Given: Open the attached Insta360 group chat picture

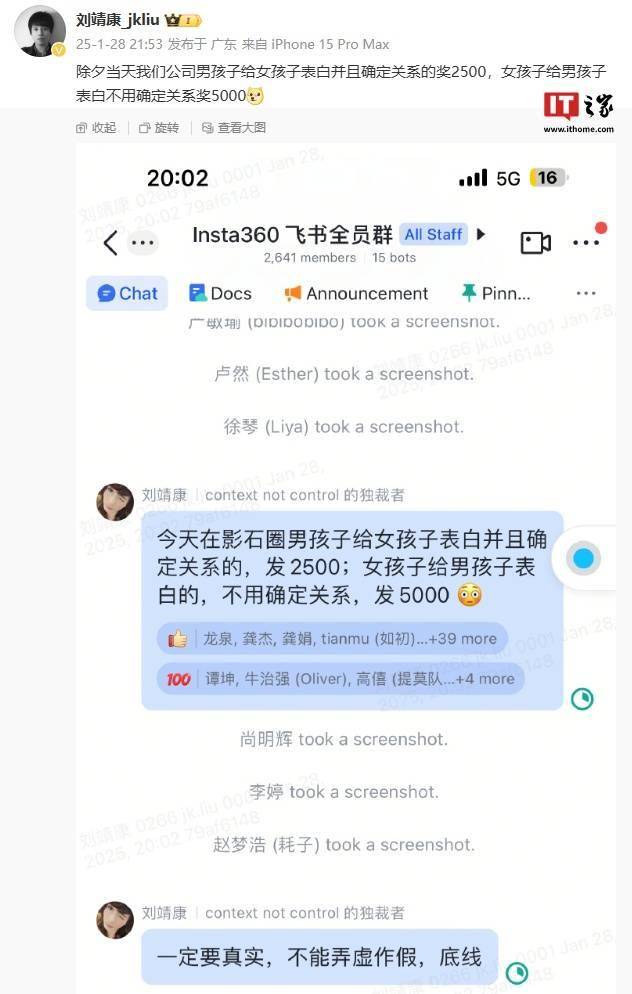Looking at the screenshot, I should coord(345,560).
